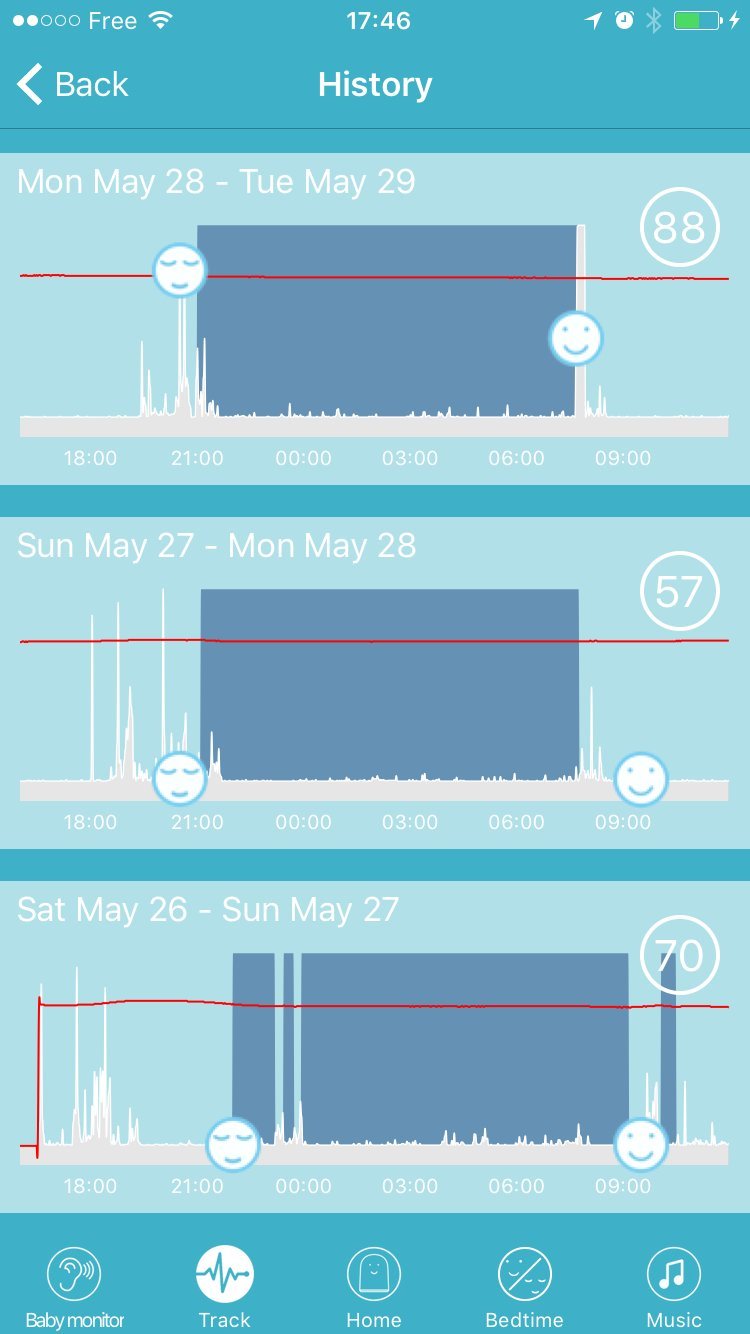
Task: Tap the score badge showing 70
Action: click(x=678, y=955)
